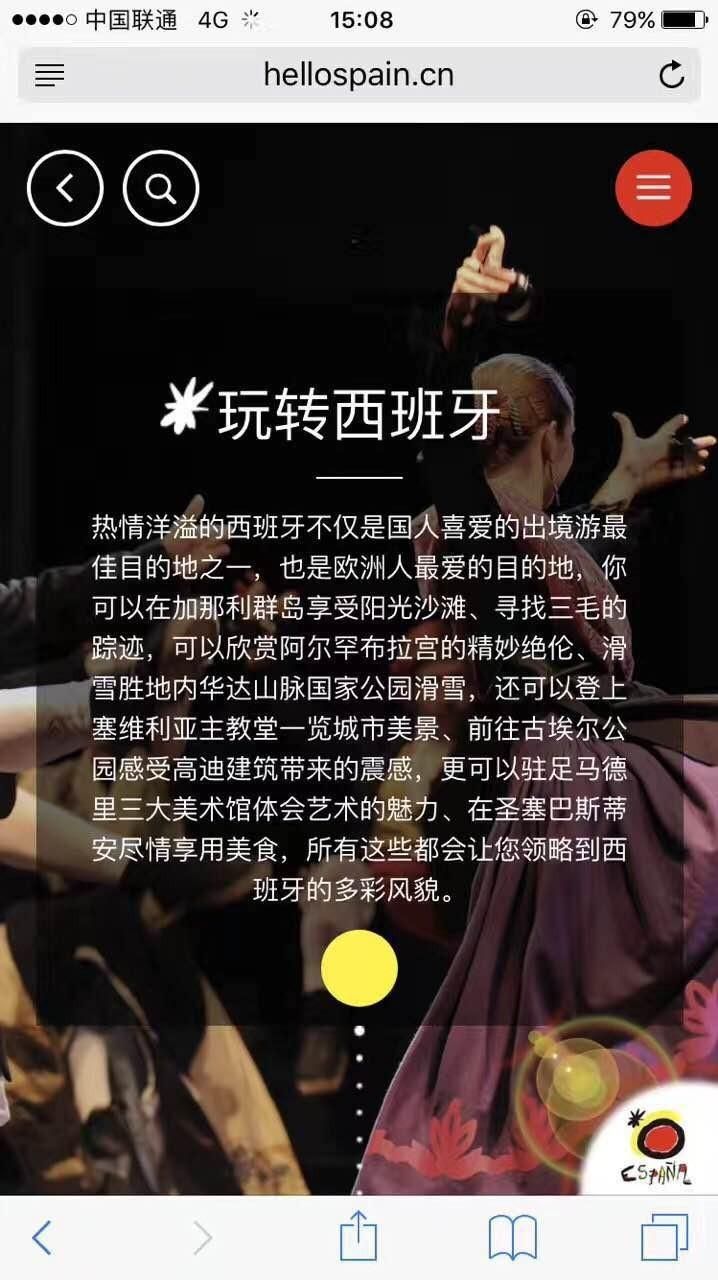Tap the hellospain.cn address bar
Image resolution: width=718 pixels, height=1280 pixels.
click(358, 75)
